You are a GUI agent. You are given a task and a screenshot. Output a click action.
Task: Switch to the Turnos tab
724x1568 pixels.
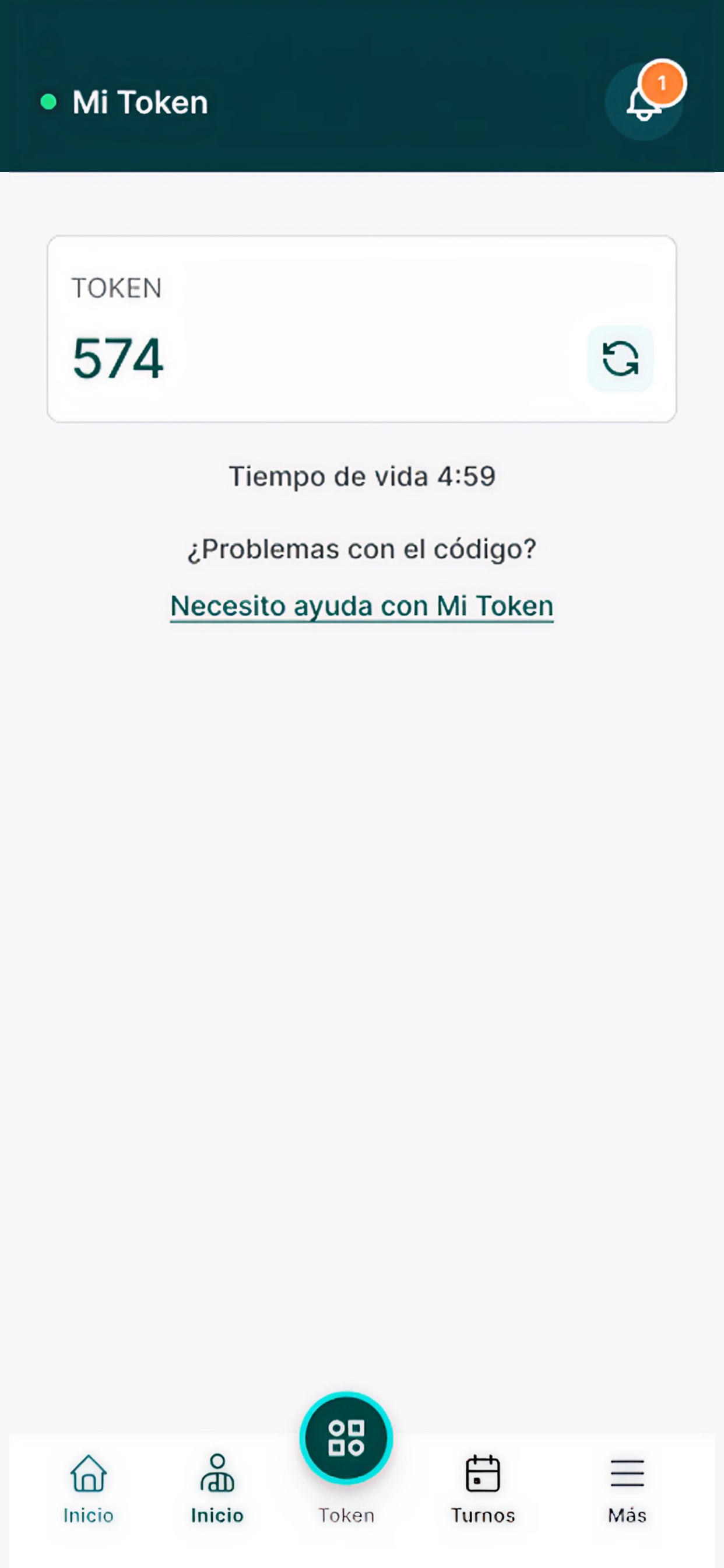pyautogui.click(x=483, y=1487)
